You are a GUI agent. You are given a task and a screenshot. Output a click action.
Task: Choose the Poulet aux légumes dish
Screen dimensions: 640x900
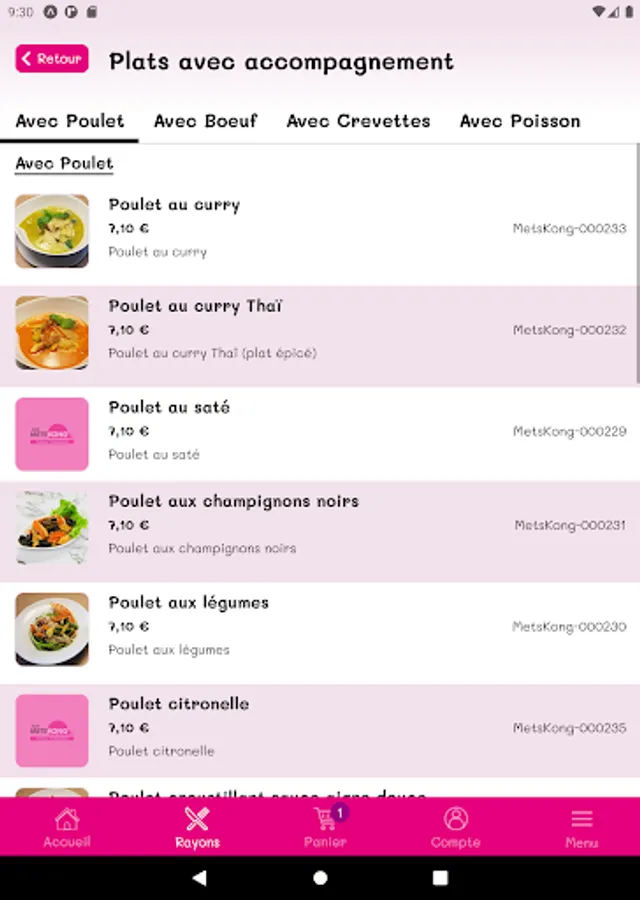click(320, 628)
